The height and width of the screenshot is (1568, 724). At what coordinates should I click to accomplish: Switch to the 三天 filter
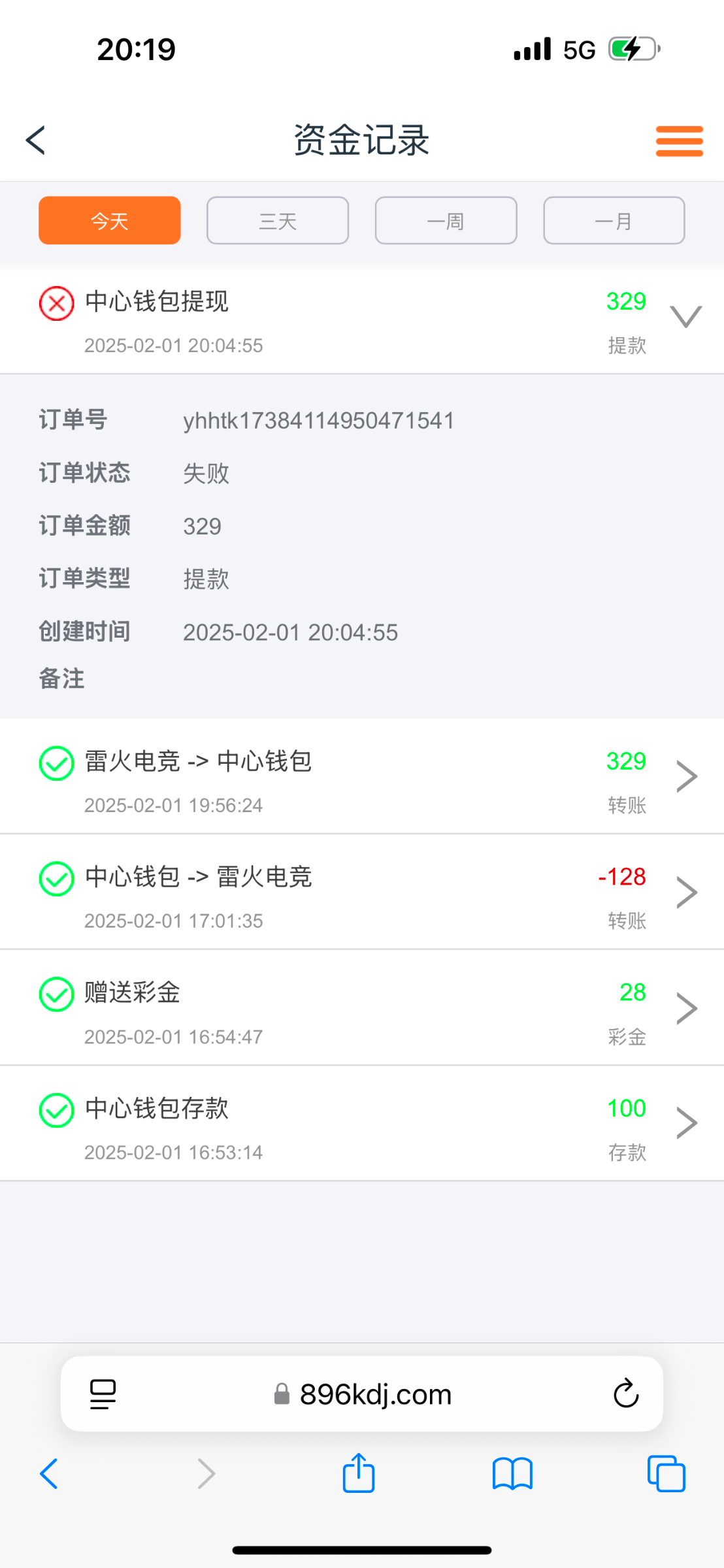(278, 221)
